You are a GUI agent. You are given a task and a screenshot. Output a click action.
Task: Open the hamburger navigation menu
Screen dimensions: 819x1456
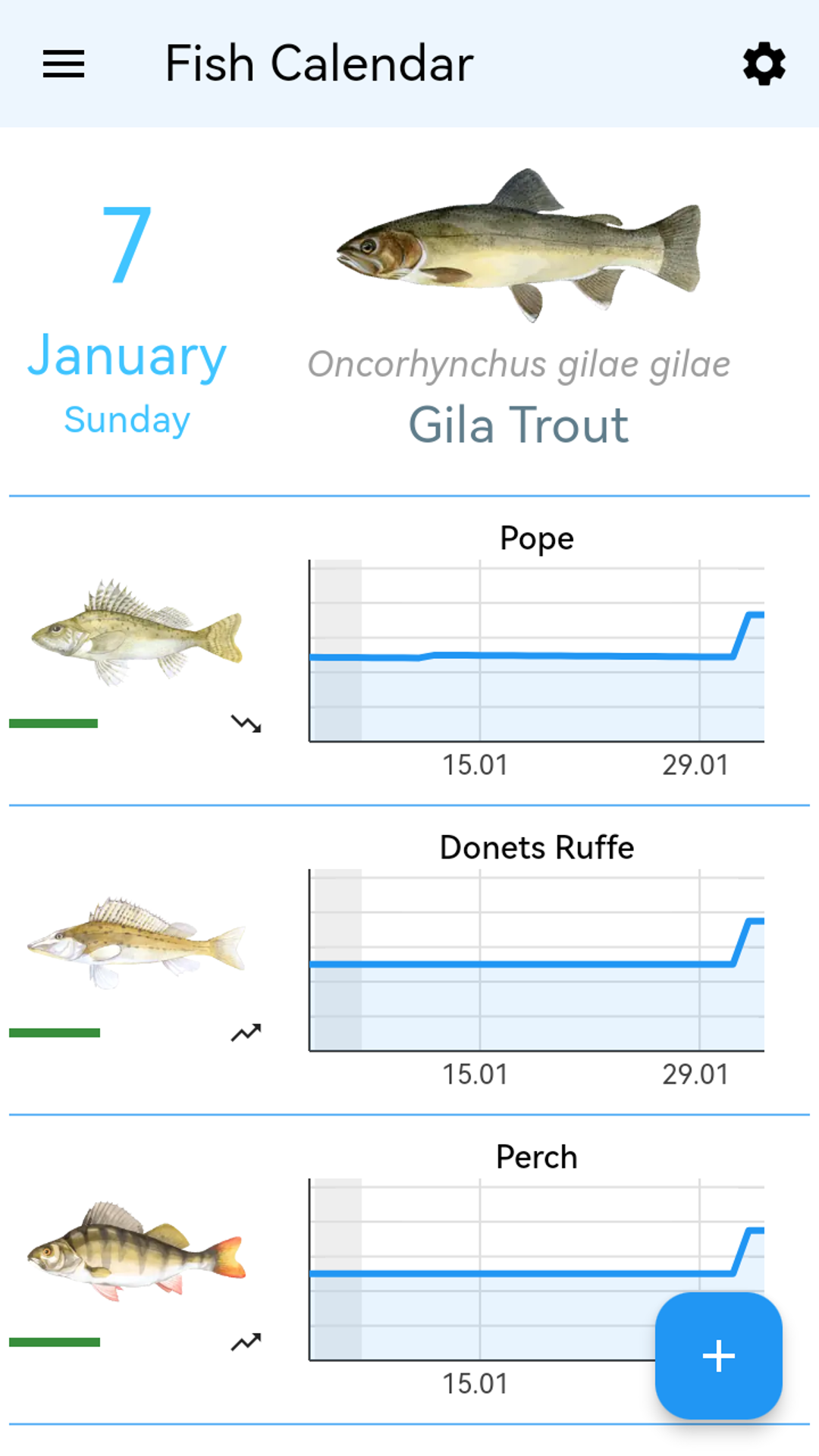click(64, 64)
